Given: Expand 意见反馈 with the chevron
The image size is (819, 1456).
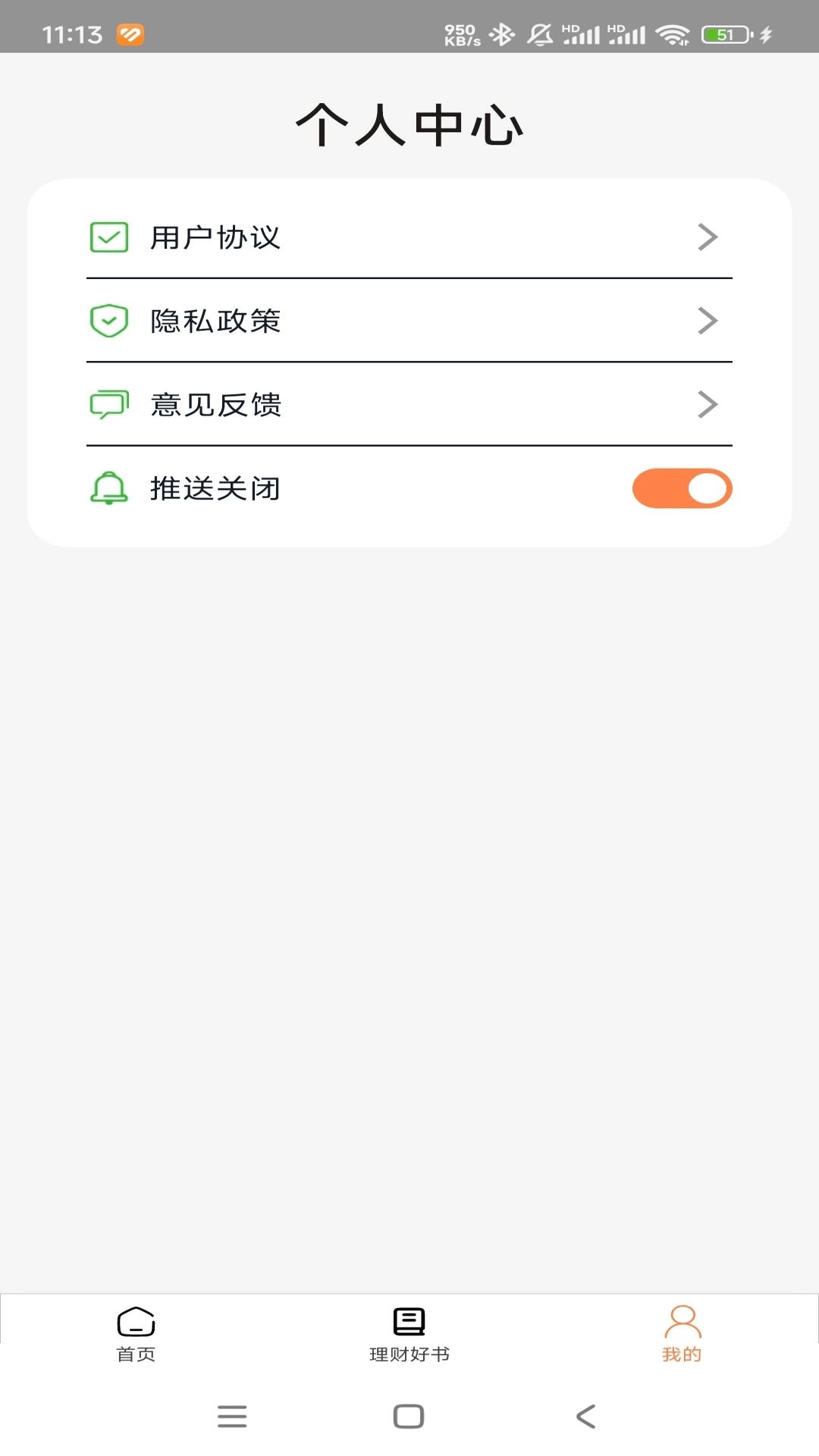Looking at the screenshot, I should tap(708, 404).
